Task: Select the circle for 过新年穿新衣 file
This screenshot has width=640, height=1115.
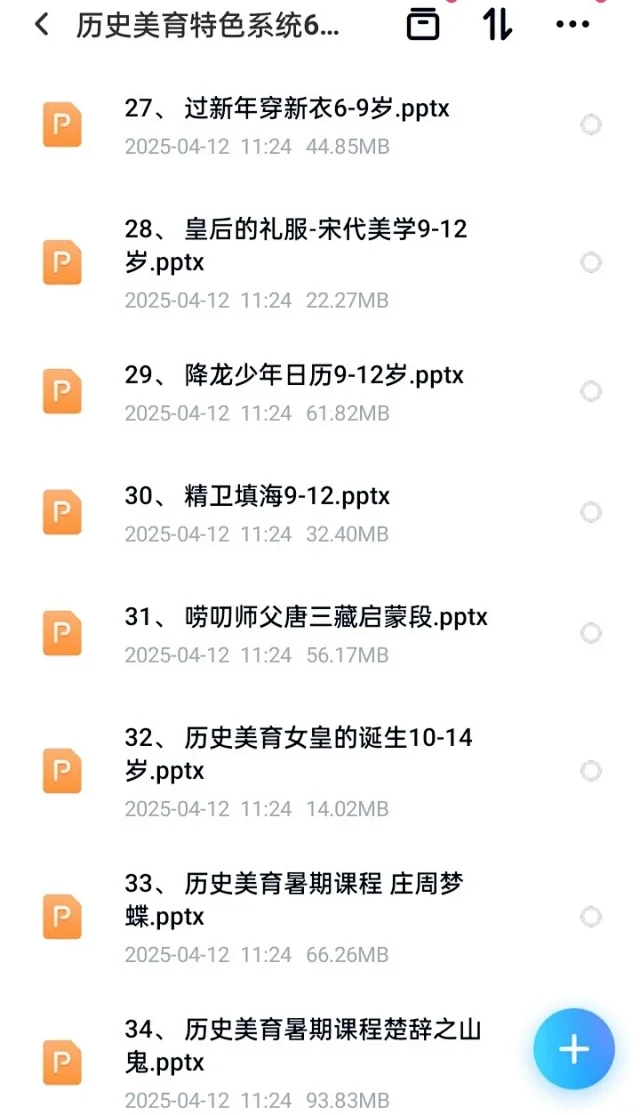Action: (x=591, y=124)
